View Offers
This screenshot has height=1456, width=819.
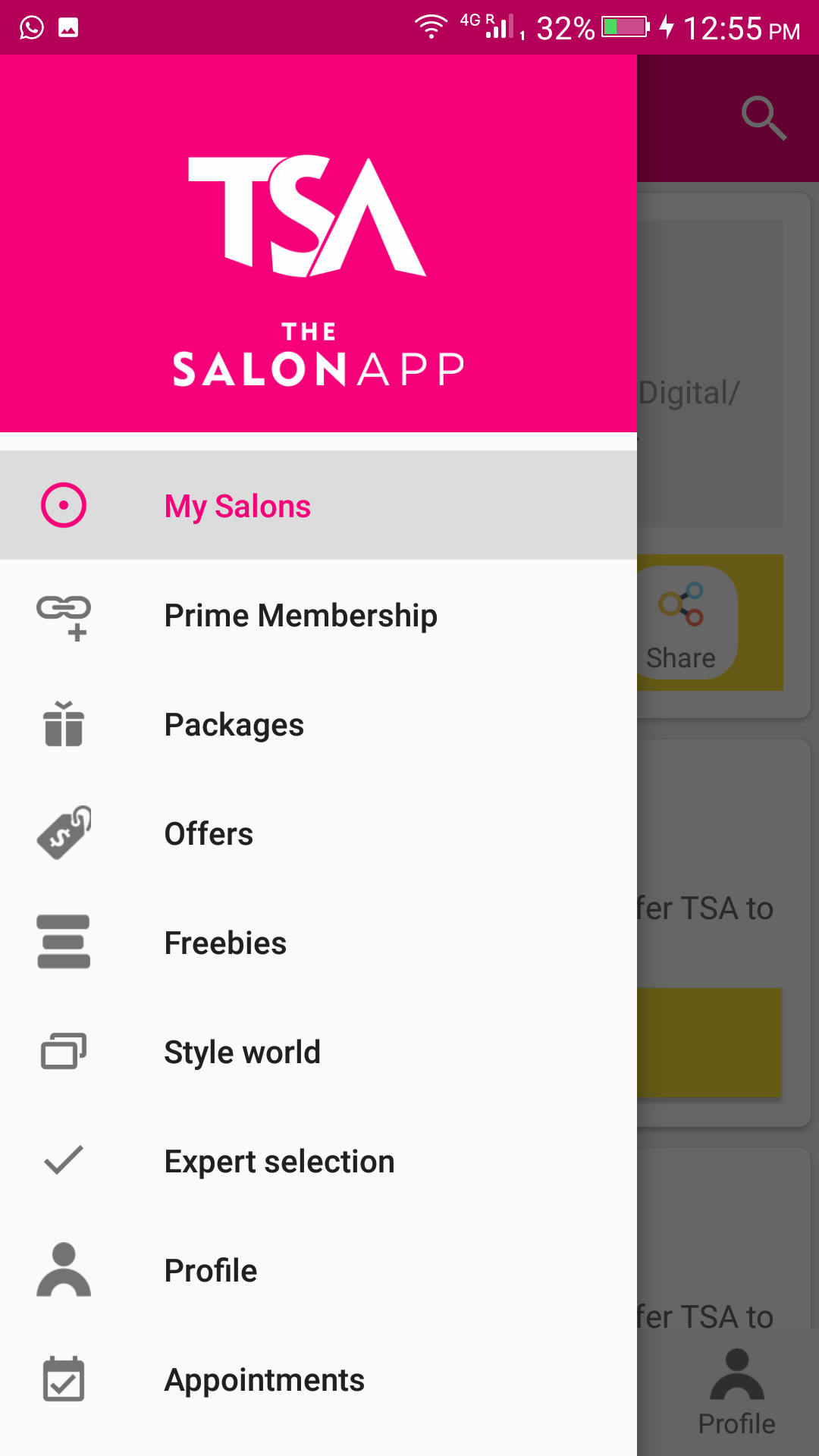point(318,833)
